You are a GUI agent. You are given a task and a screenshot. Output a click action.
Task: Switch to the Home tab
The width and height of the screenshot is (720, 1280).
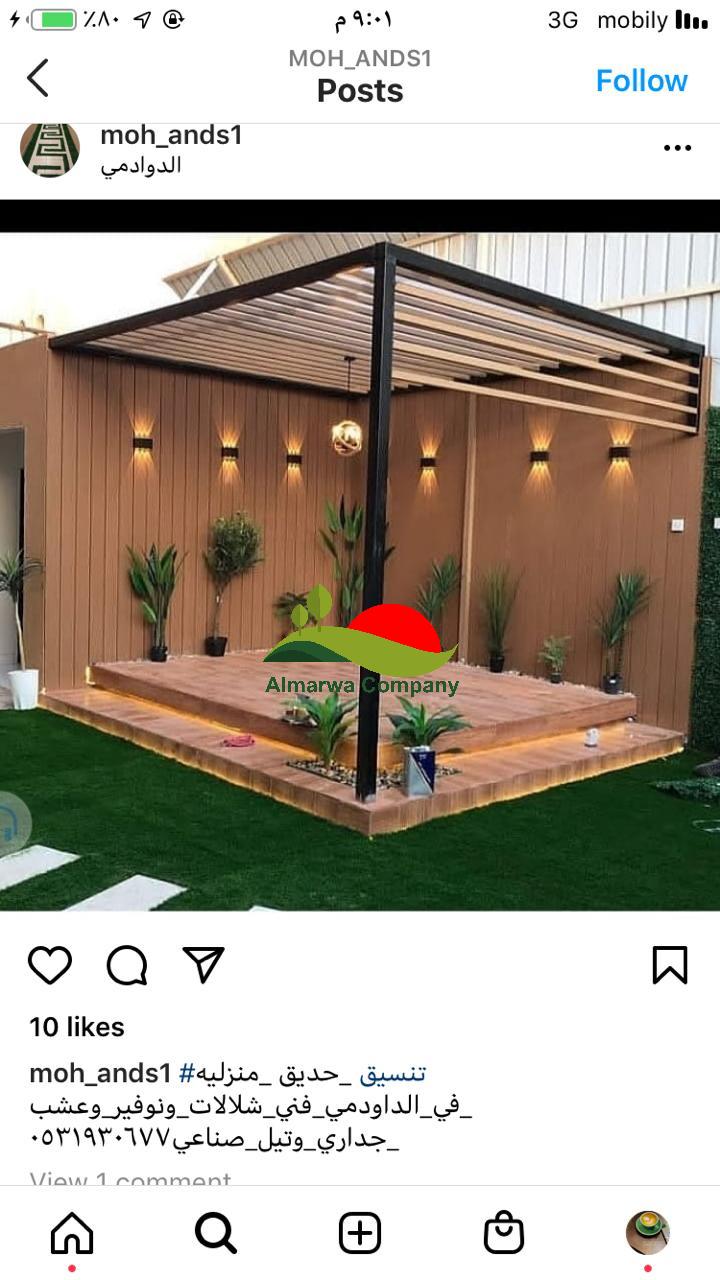(x=72, y=1233)
